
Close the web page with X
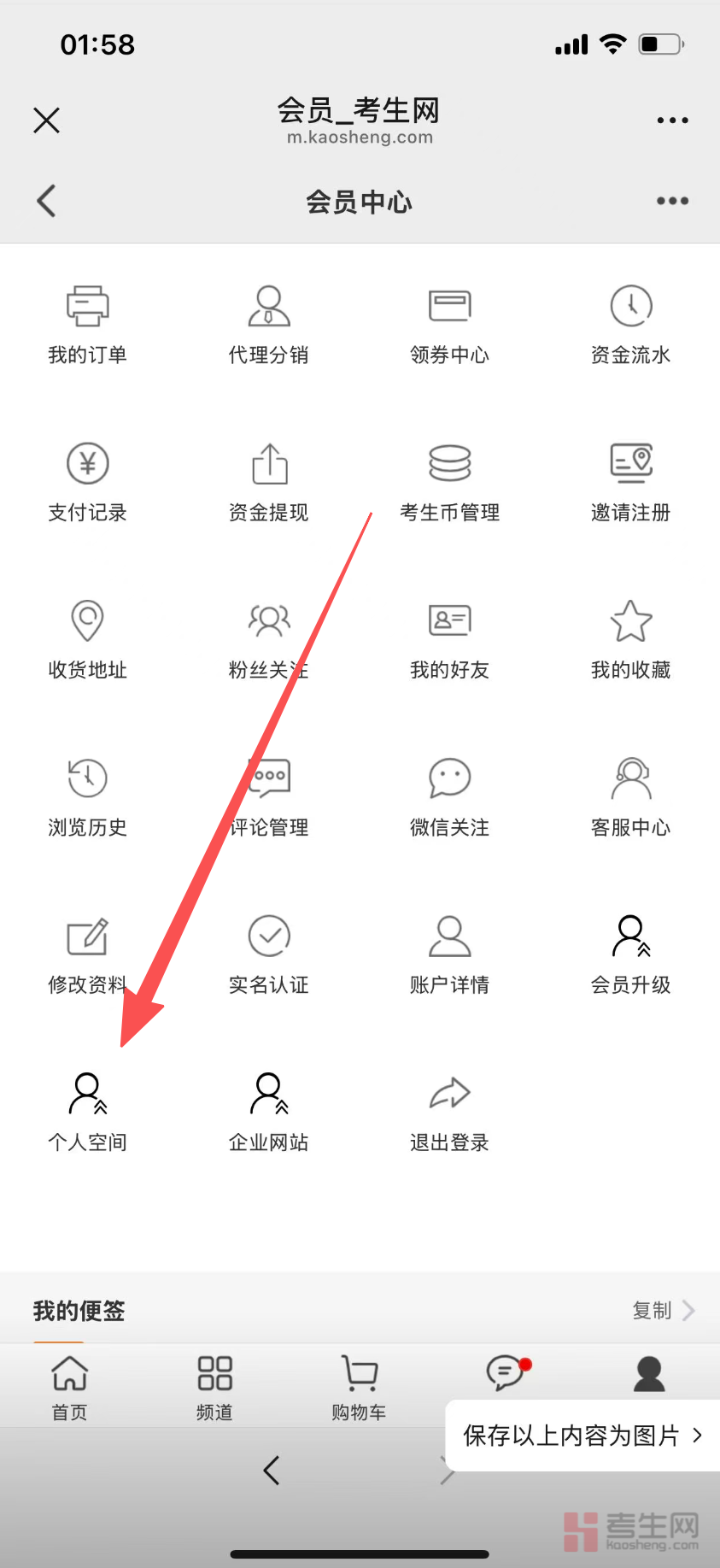pyautogui.click(x=47, y=120)
